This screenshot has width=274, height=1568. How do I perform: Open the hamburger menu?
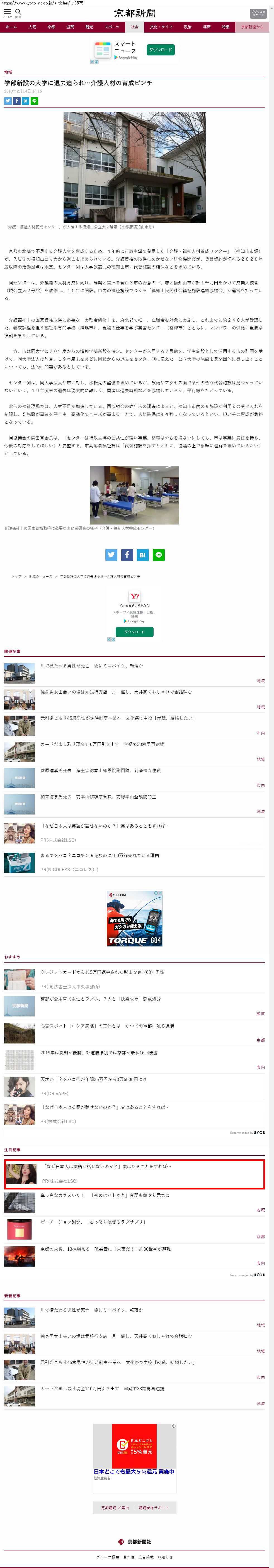tap(7, 12)
